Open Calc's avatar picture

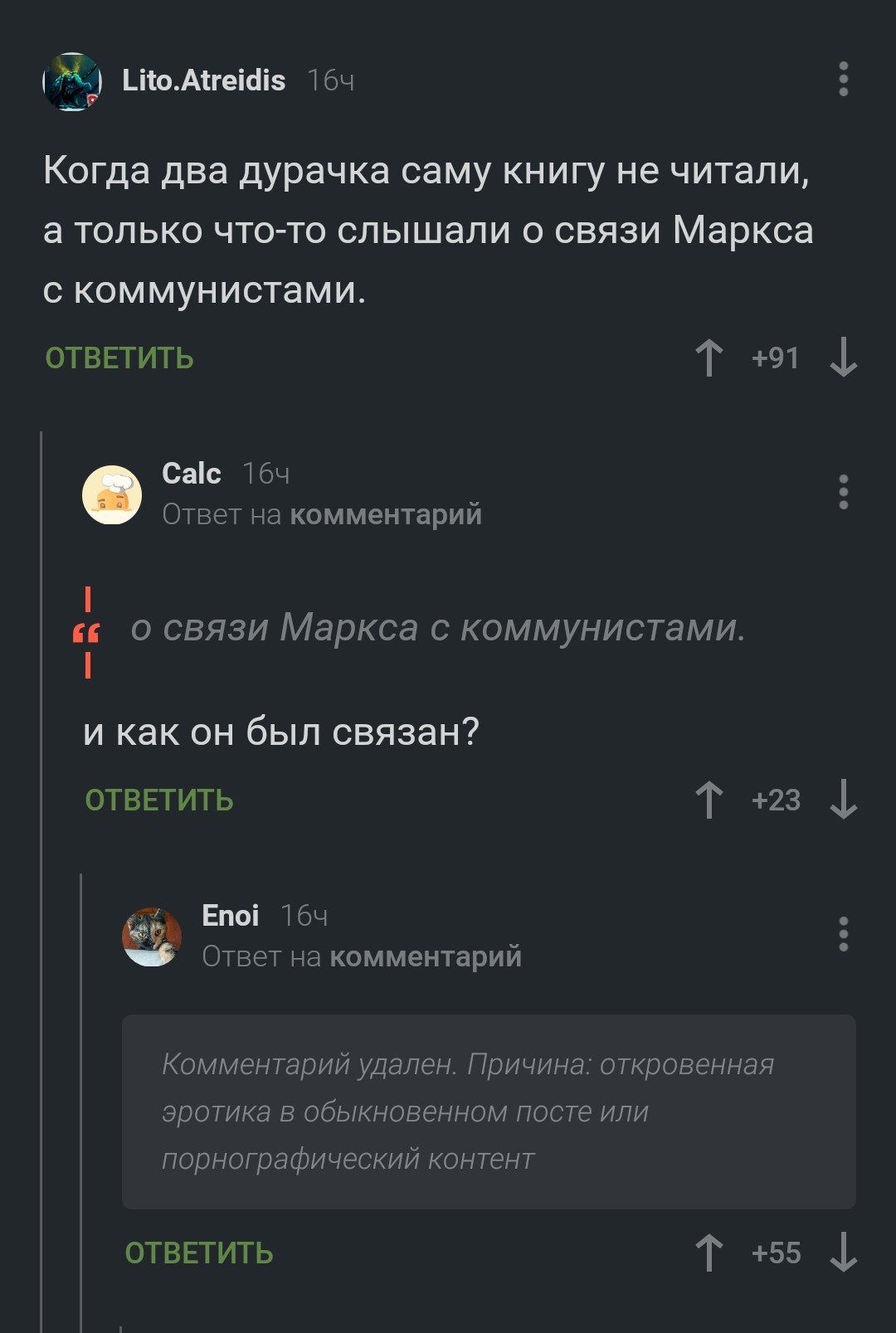[112, 495]
